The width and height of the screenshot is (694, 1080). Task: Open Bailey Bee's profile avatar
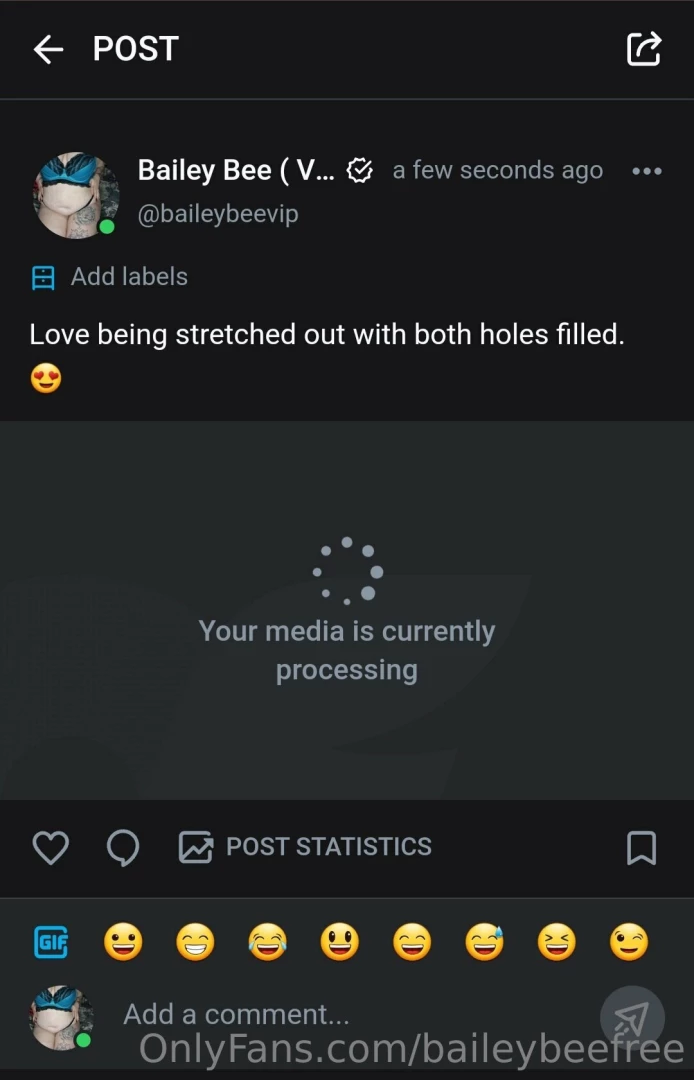point(76,195)
